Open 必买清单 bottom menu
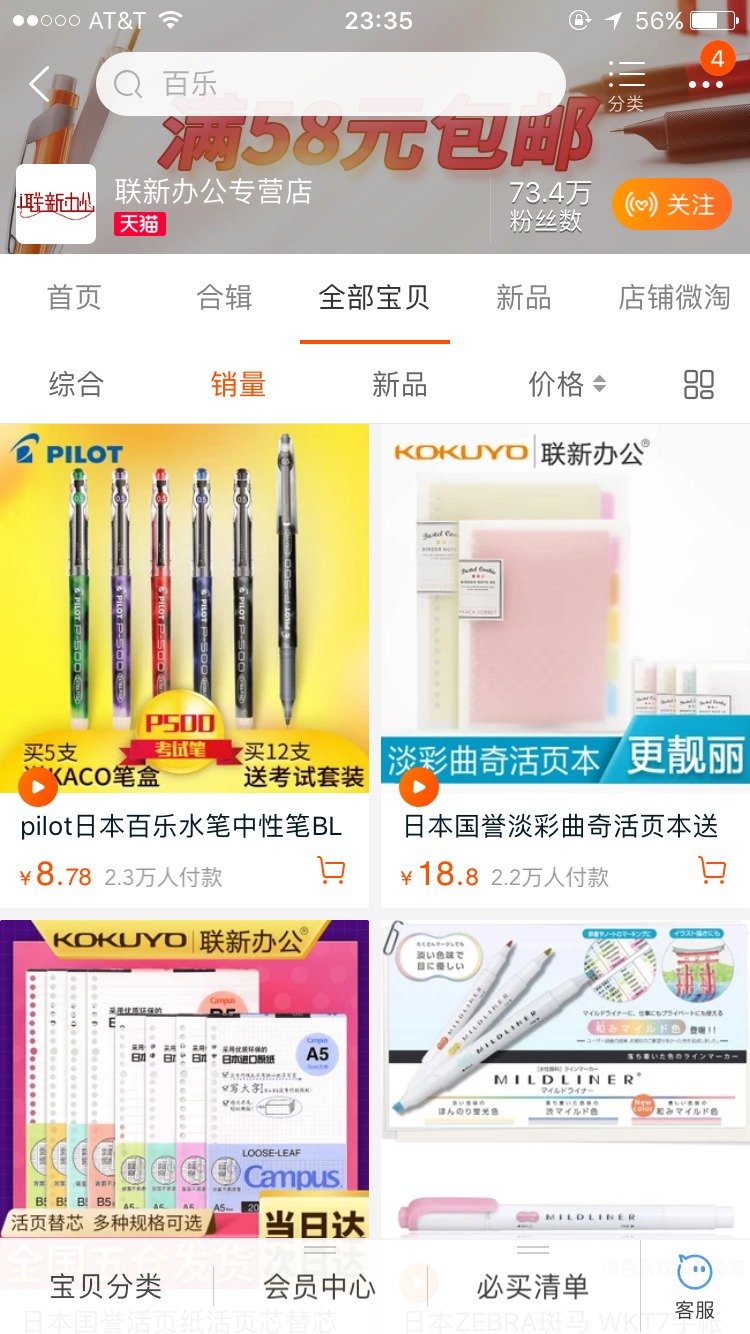Screen dimensions: 750x1334 (533, 1286)
